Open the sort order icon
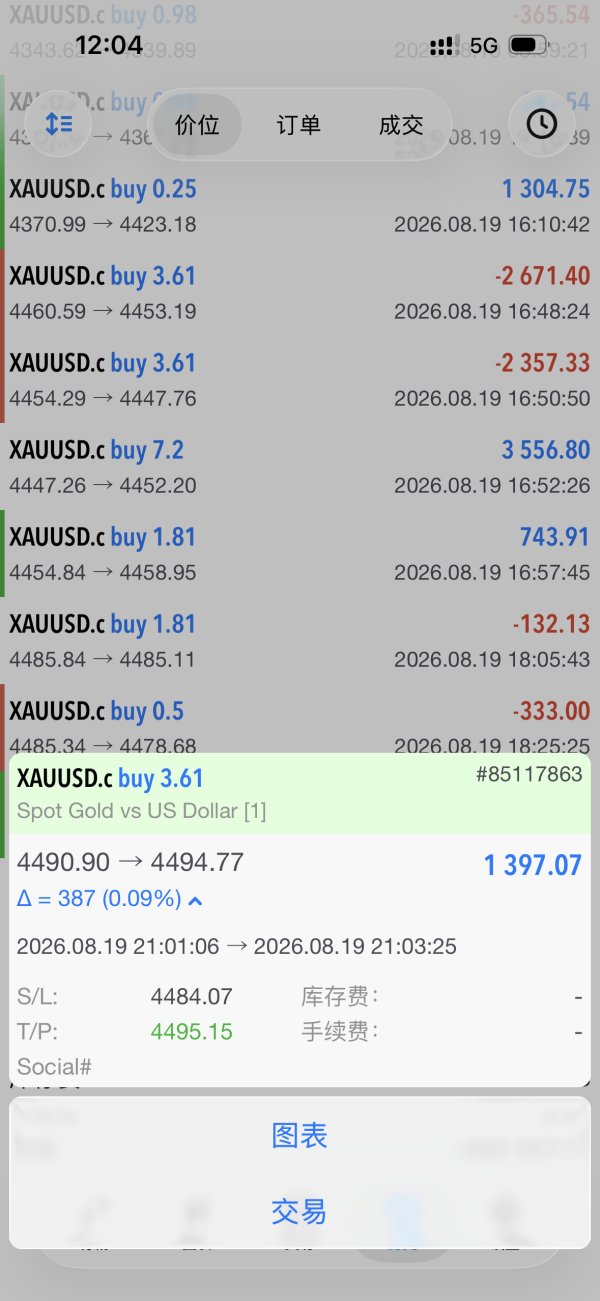Screen dimensions: 600x1301 (x=59, y=124)
